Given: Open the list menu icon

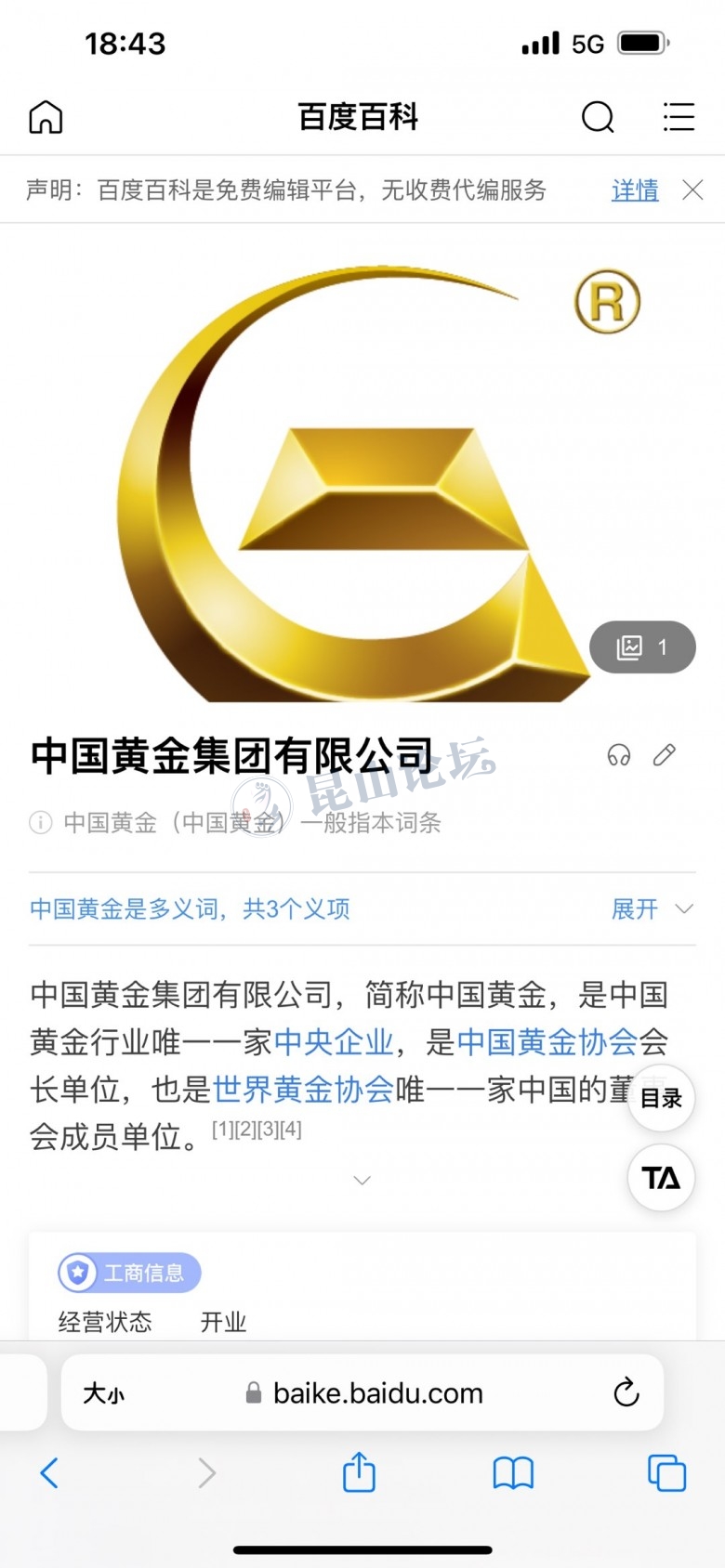Looking at the screenshot, I should tap(679, 117).
